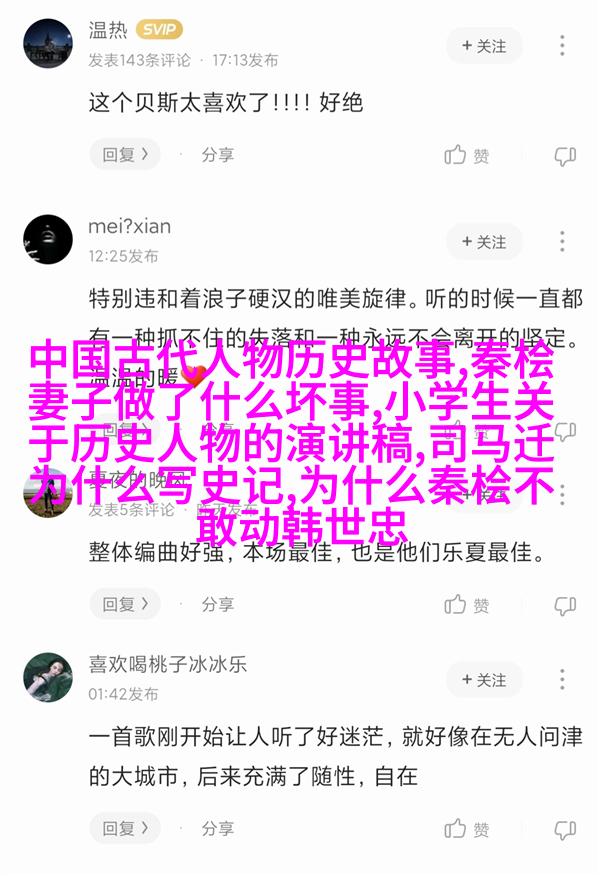Viewport: 600px width, 876px height.
Task: Share the 整体编曲好强 comment
Action: point(217,604)
